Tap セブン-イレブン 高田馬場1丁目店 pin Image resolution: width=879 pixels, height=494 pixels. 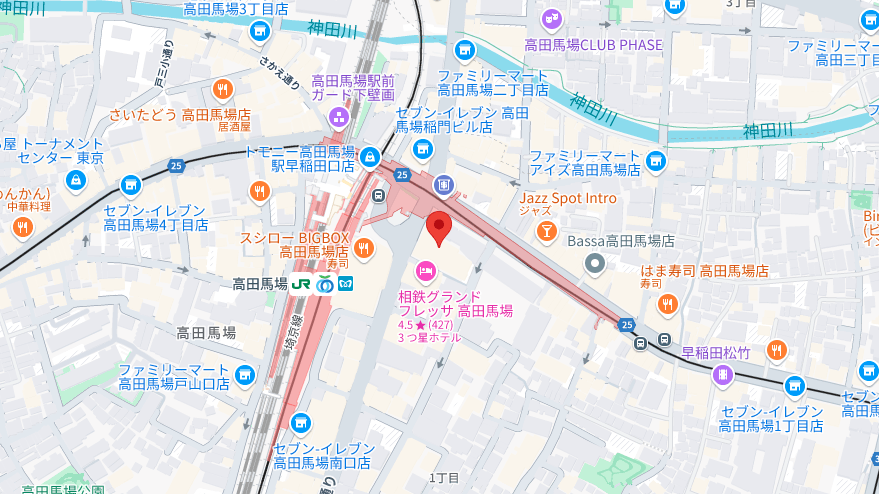click(794, 385)
